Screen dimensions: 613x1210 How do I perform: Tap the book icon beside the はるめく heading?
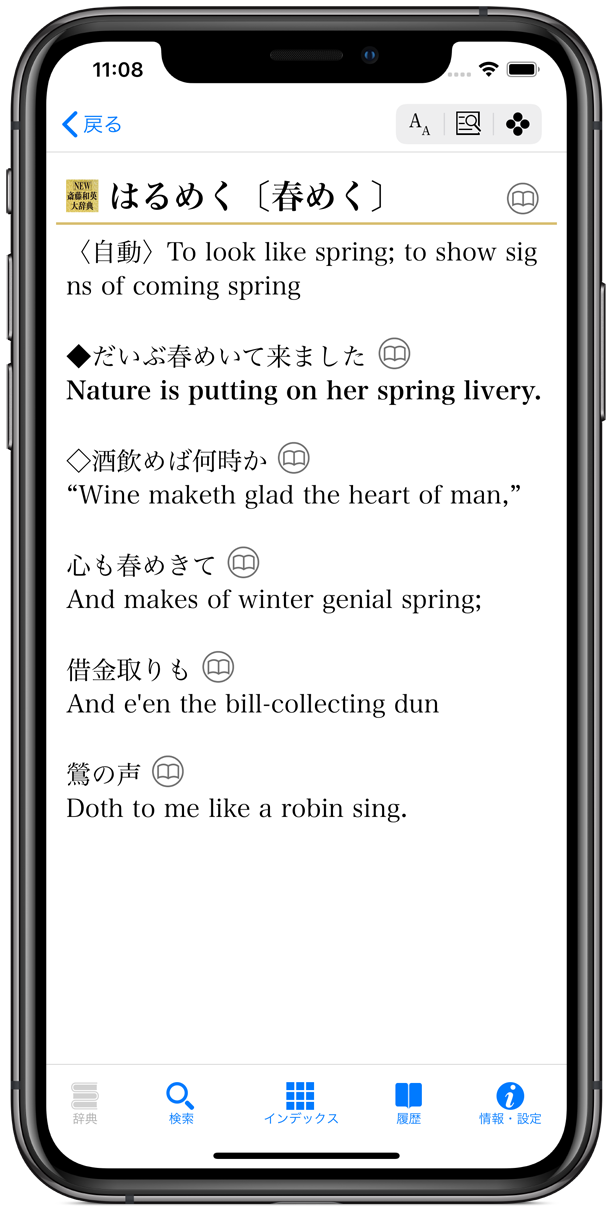click(523, 199)
